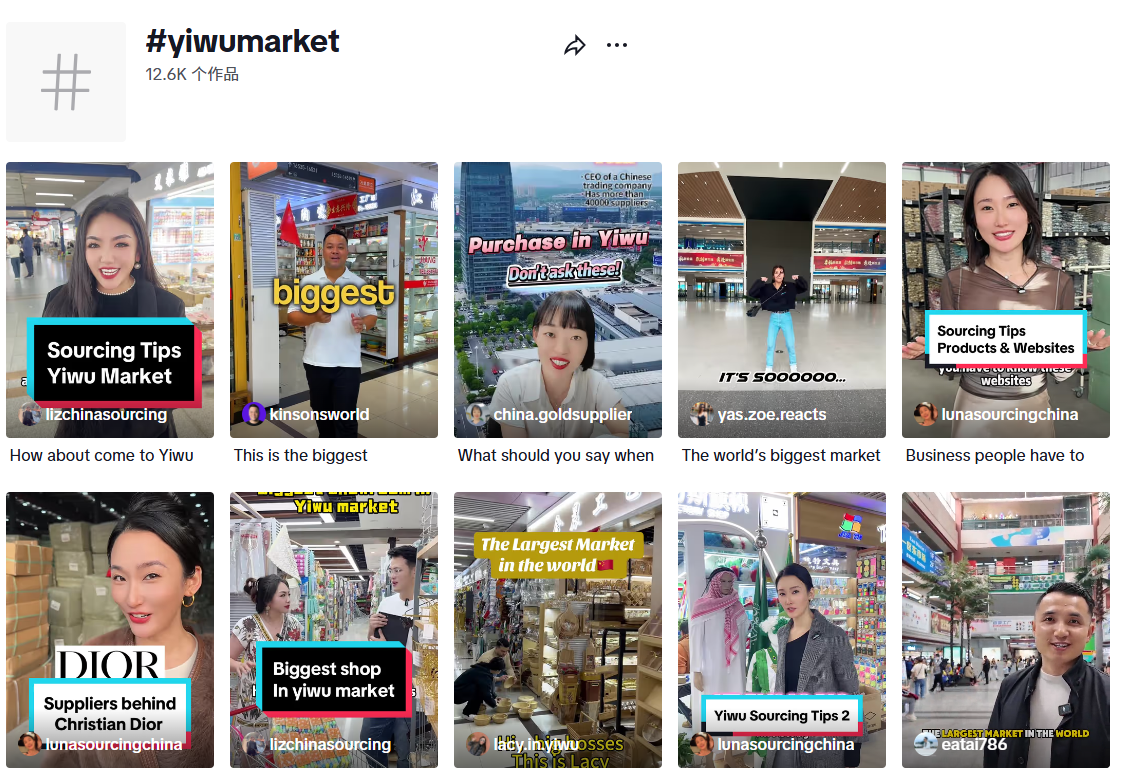Open the three-dot more options menu
Image resolution: width=1122 pixels, height=778 pixels.
click(x=617, y=45)
